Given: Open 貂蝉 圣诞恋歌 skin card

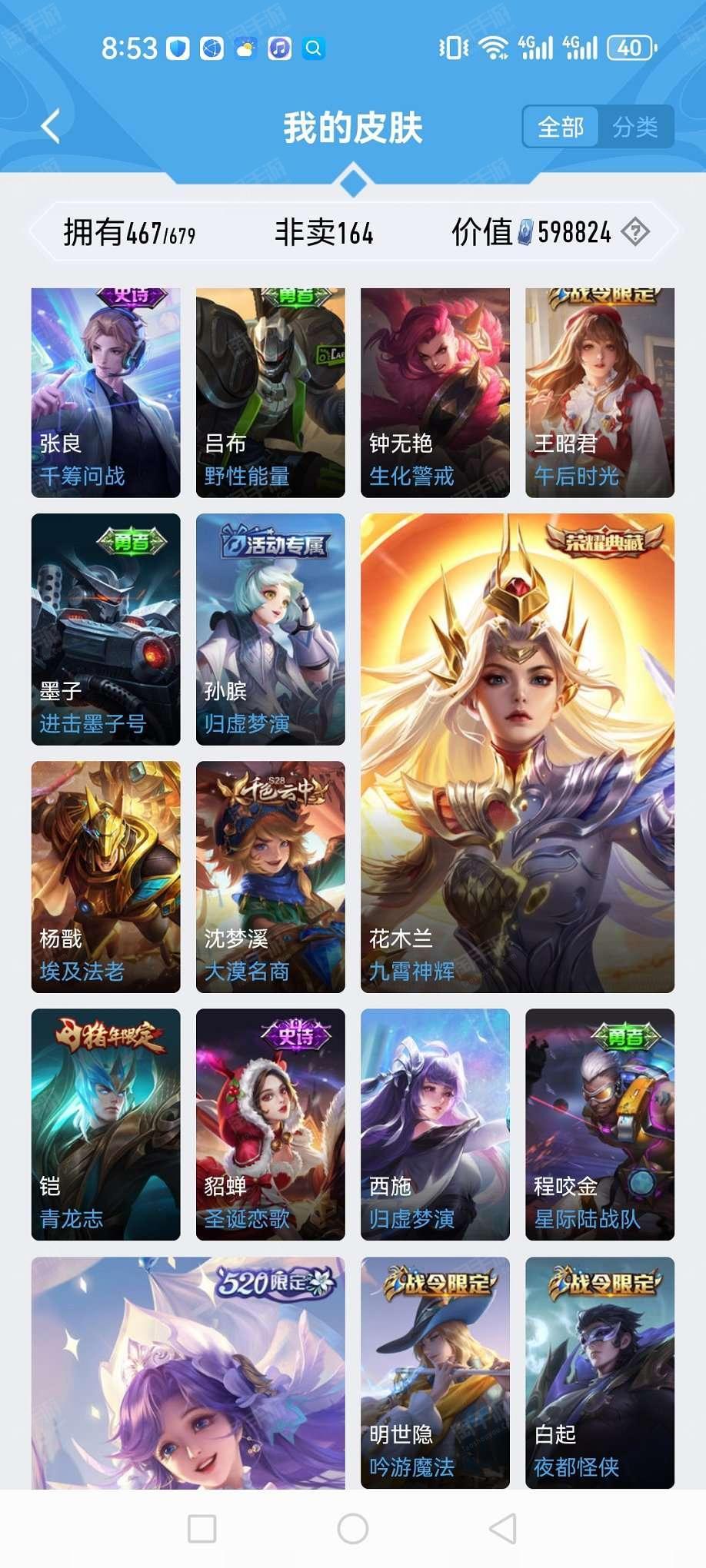Looking at the screenshot, I should pos(271,1125).
